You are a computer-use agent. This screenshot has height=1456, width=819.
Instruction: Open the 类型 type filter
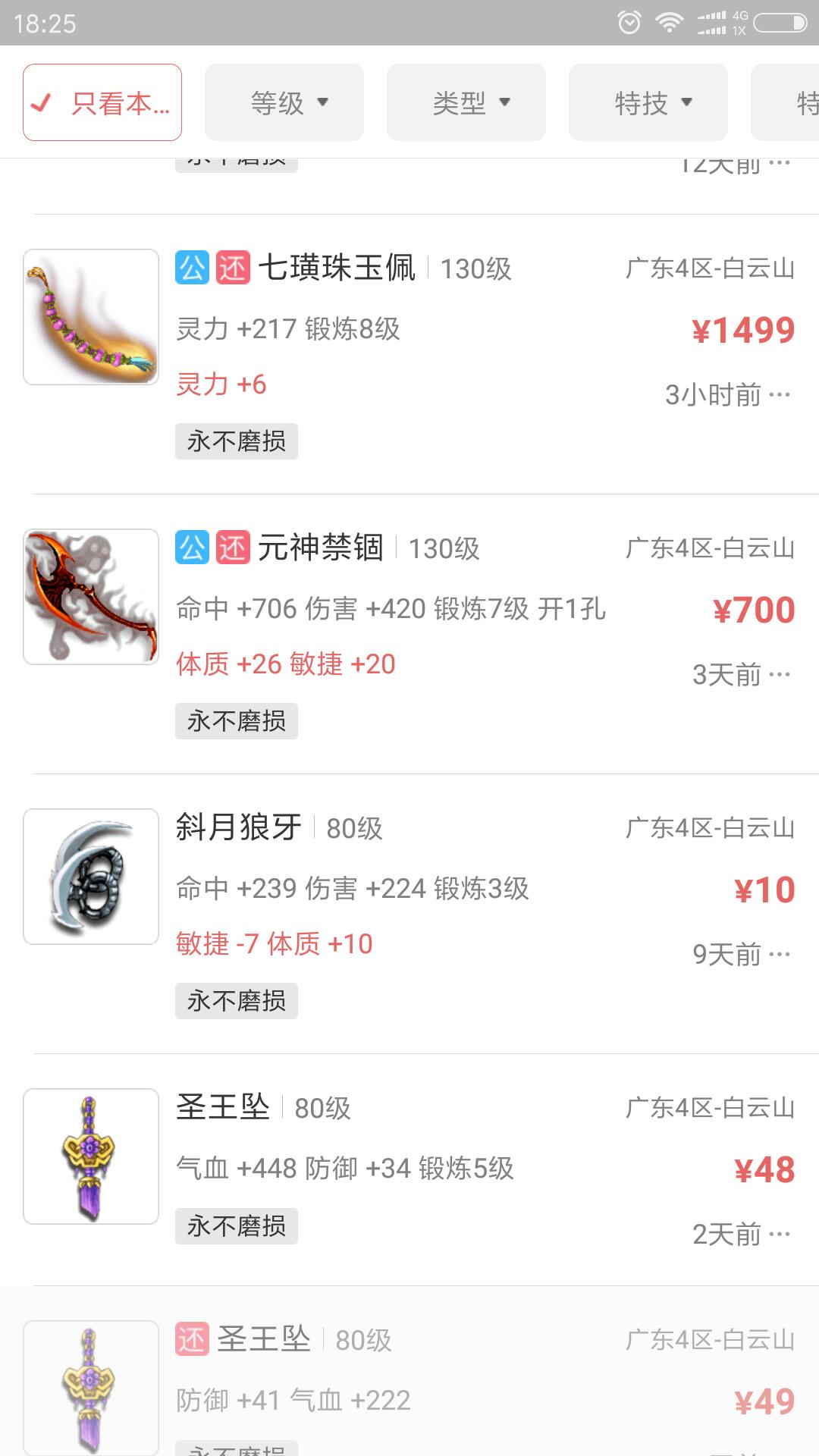click(x=466, y=102)
